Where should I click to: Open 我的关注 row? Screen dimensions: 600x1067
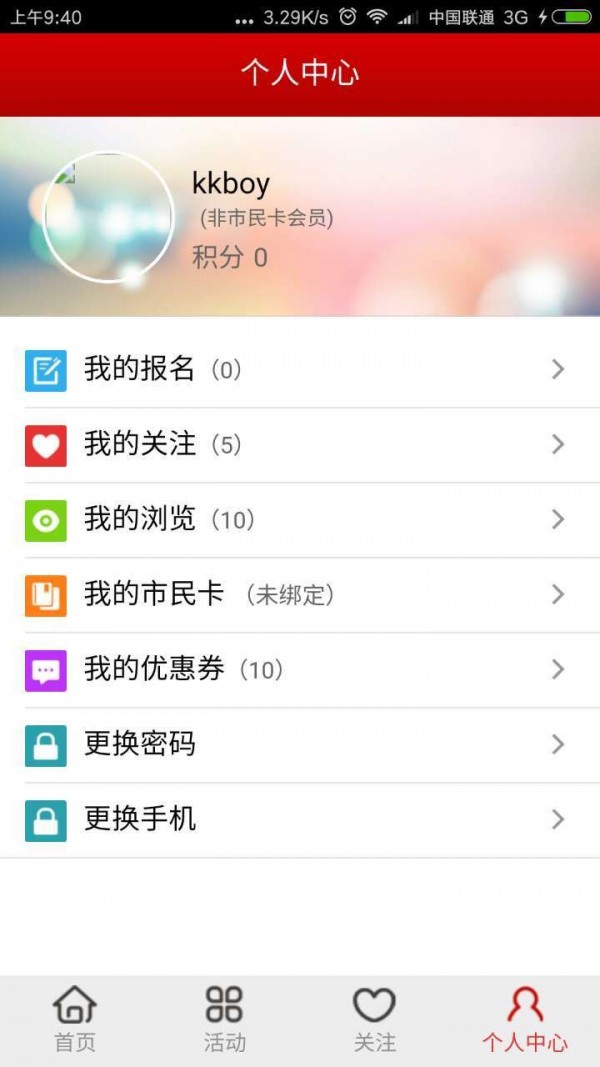tap(300, 445)
